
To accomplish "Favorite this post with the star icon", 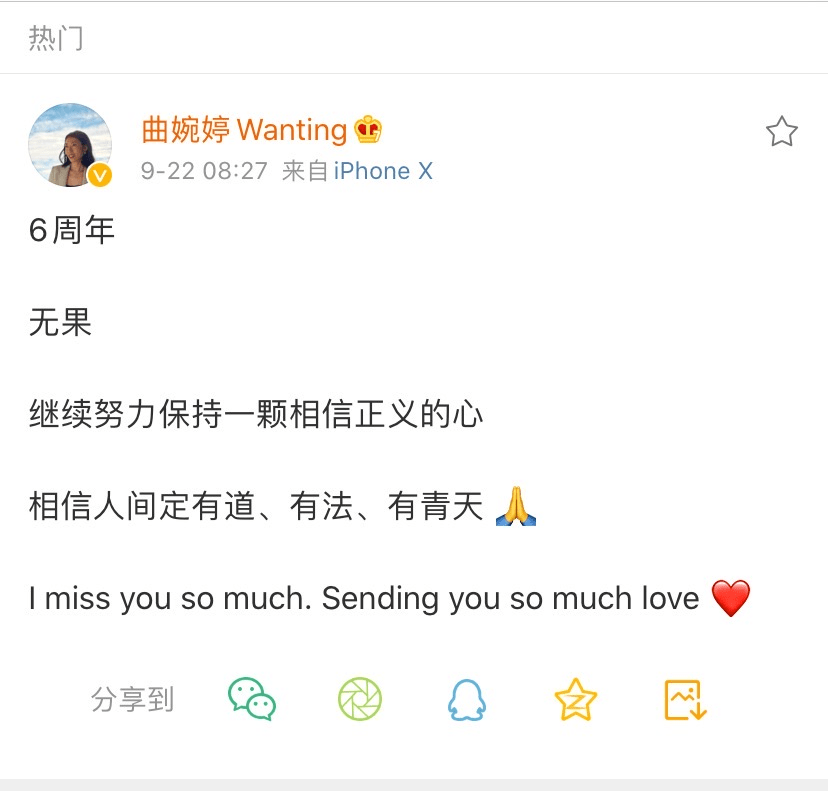I will pyautogui.click(x=781, y=132).
